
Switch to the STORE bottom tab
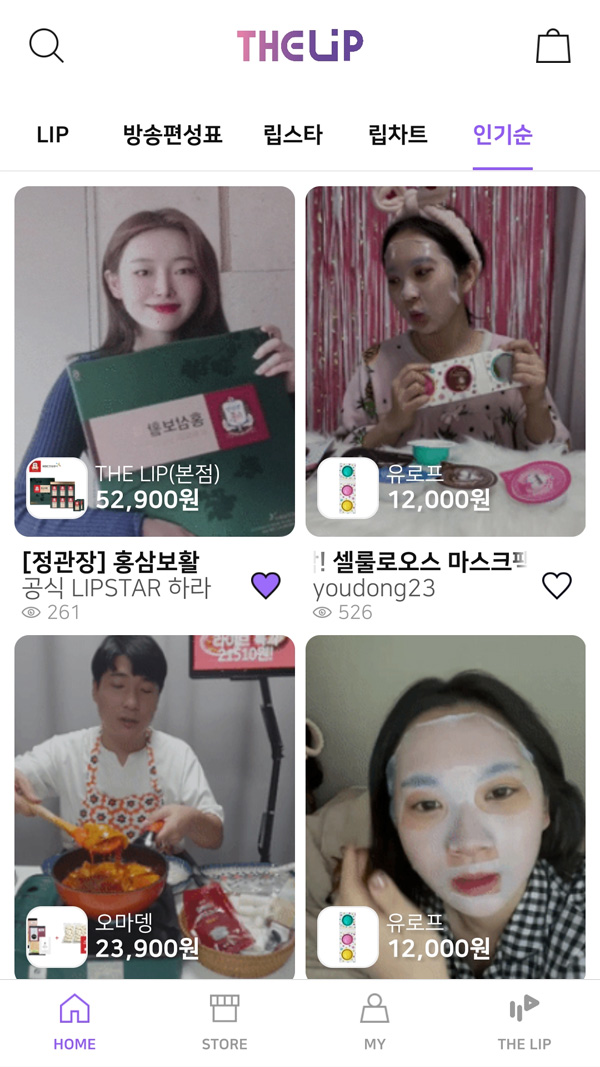tap(224, 1022)
